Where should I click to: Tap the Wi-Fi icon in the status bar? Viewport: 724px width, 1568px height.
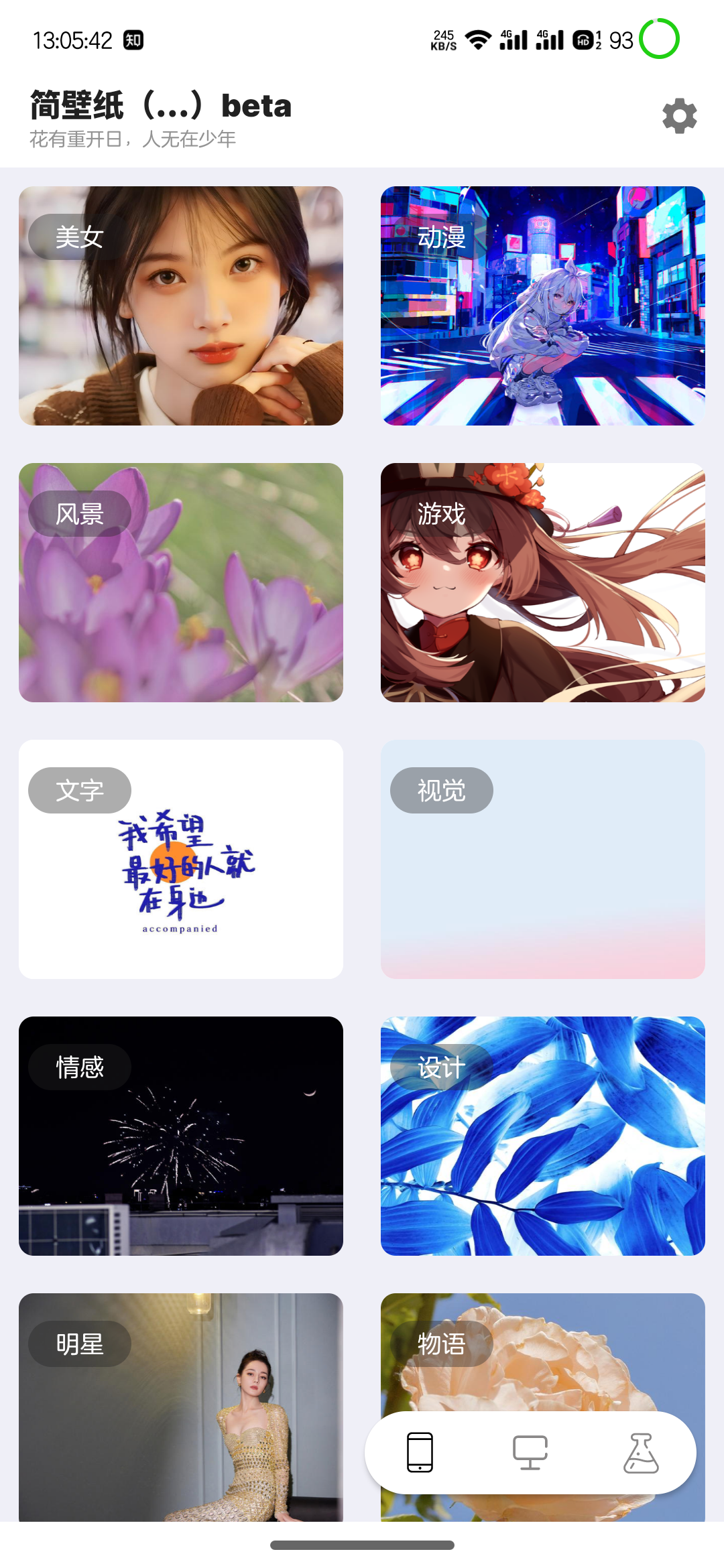point(478,40)
